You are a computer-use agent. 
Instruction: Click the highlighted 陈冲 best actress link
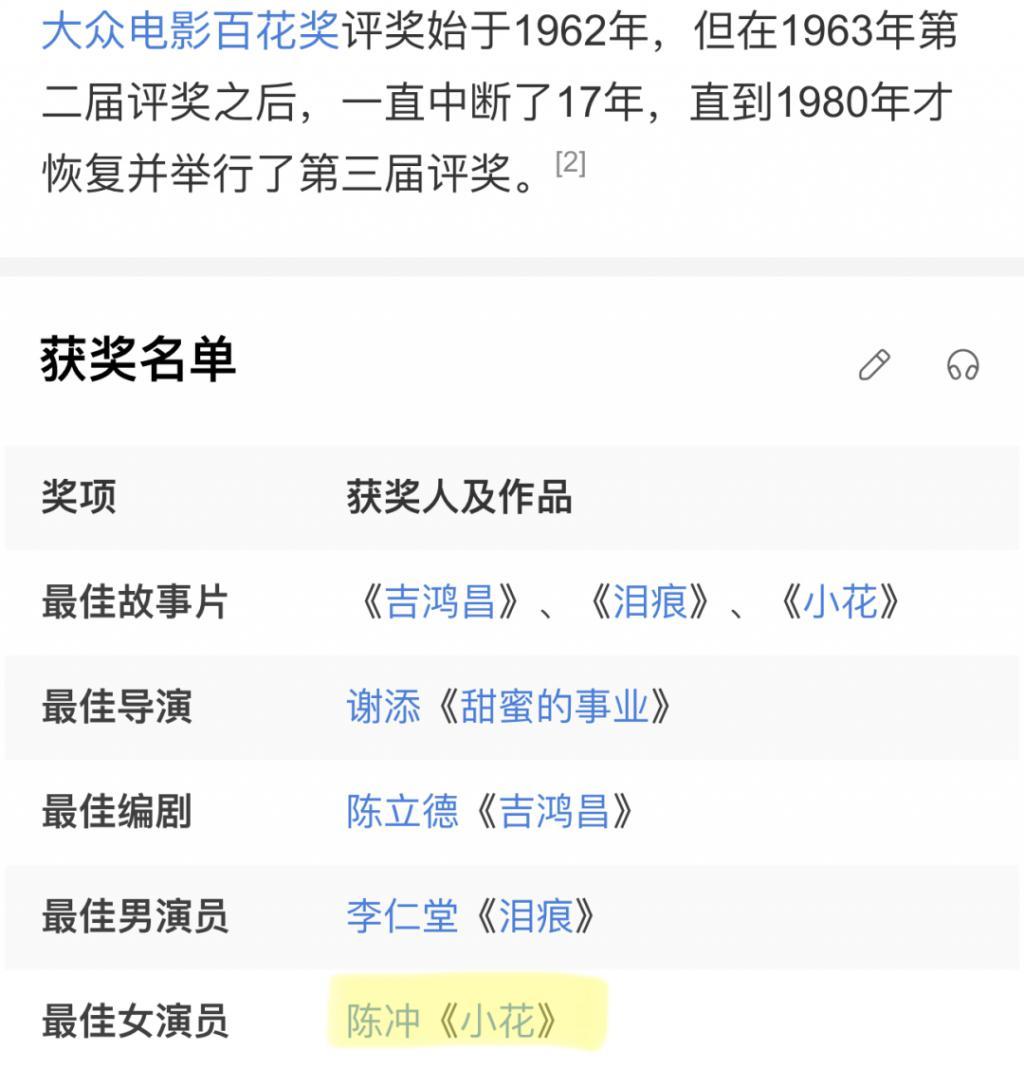pyautogui.click(x=385, y=1022)
